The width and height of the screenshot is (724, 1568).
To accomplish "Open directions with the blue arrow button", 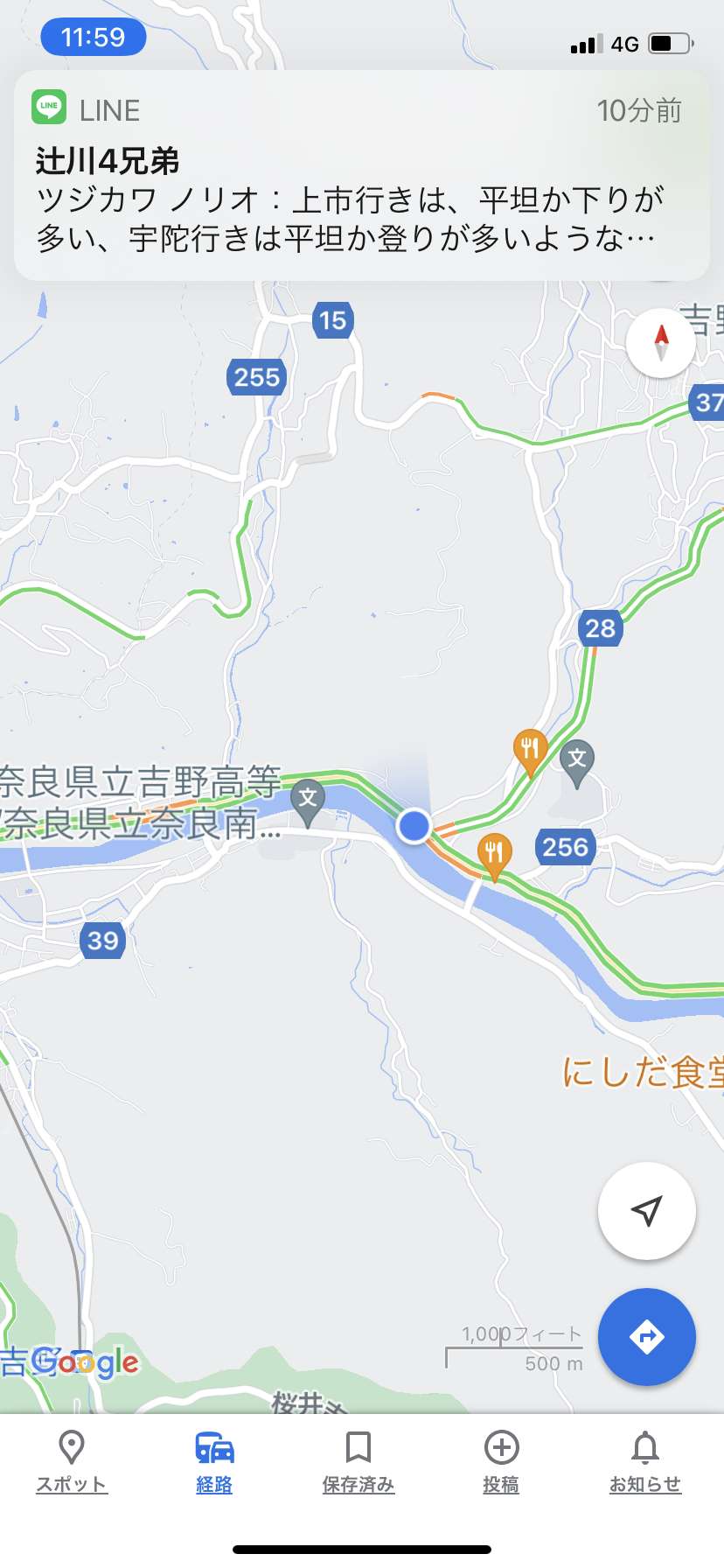I will coord(646,1336).
